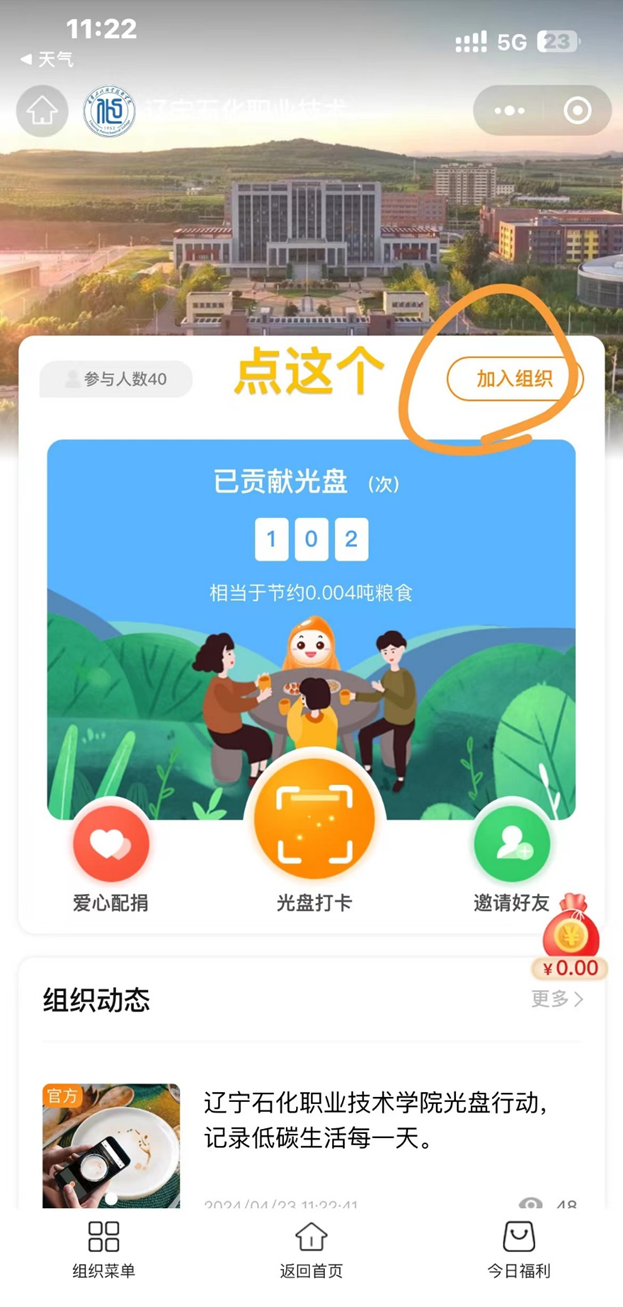Start 光盘打卡 scan check-in
The height and width of the screenshot is (1307, 623).
pos(314,818)
